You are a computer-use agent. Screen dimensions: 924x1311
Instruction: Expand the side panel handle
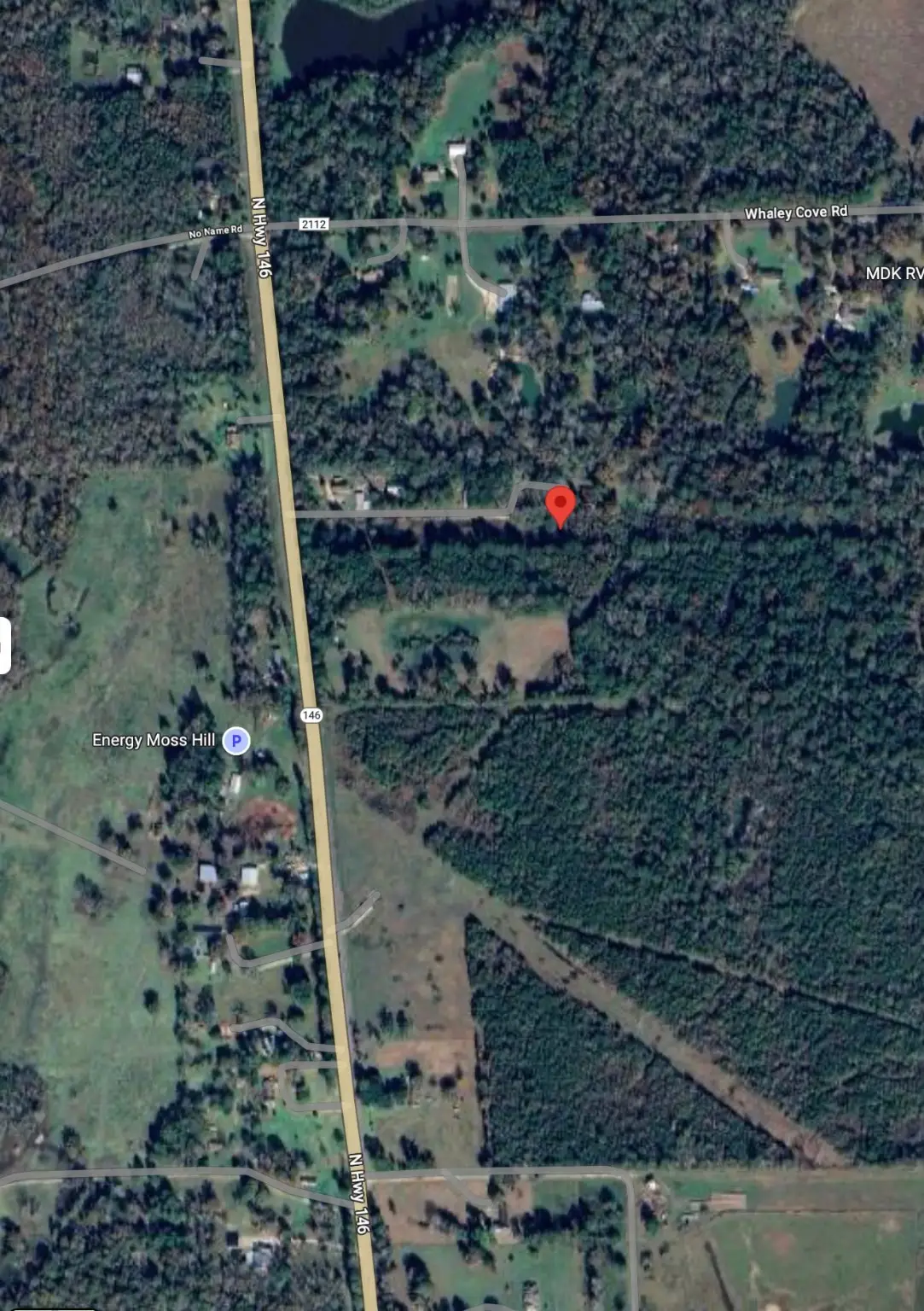point(4,646)
